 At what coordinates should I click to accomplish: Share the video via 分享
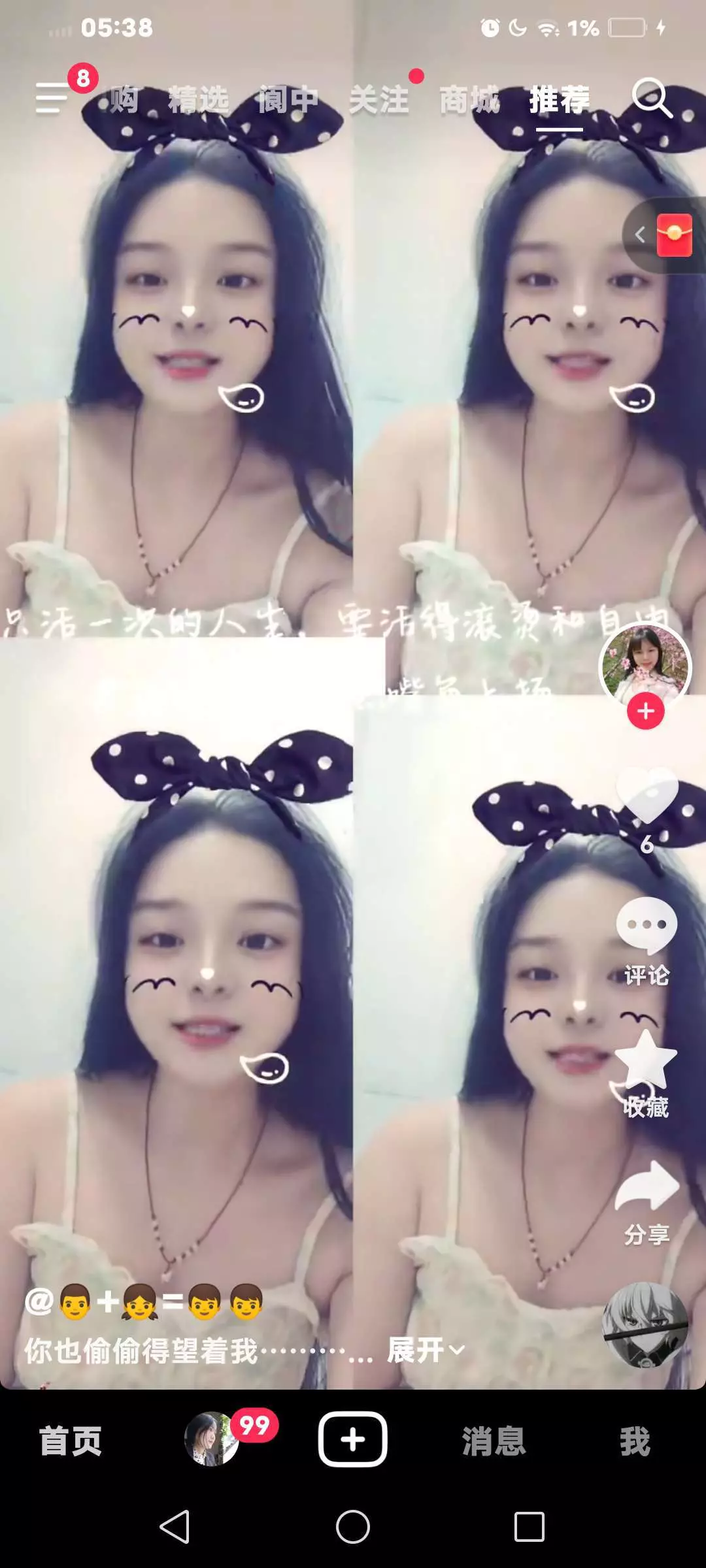coord(647,1202)
